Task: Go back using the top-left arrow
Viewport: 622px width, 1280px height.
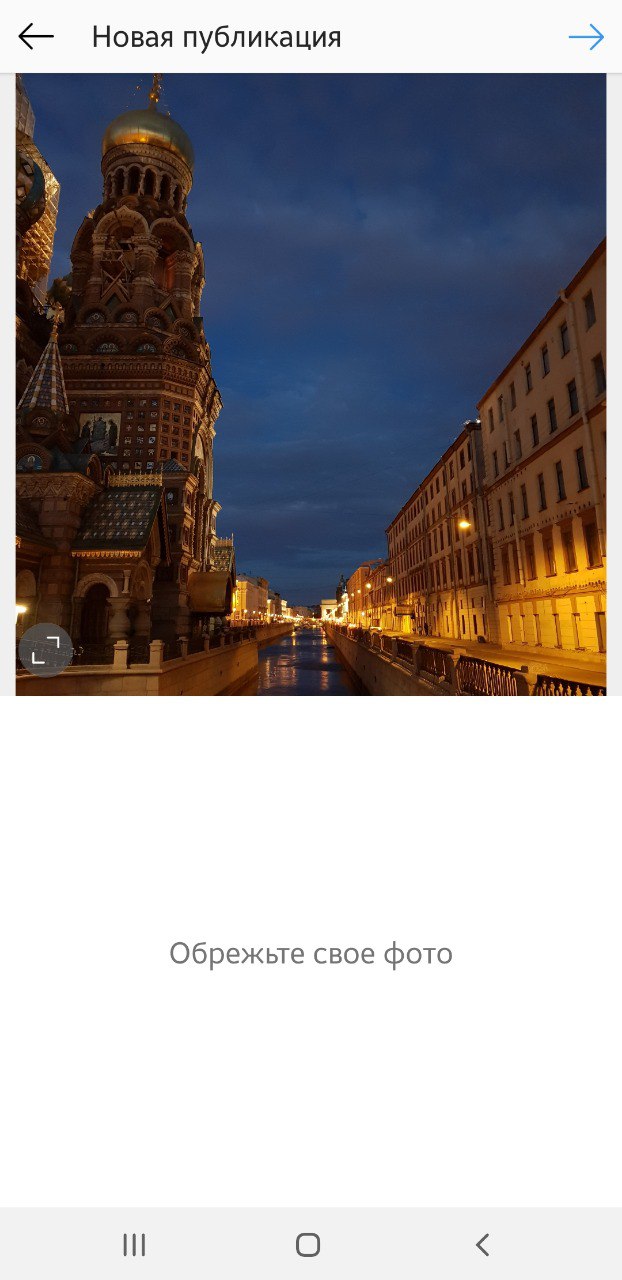Action: click(36, 37)
